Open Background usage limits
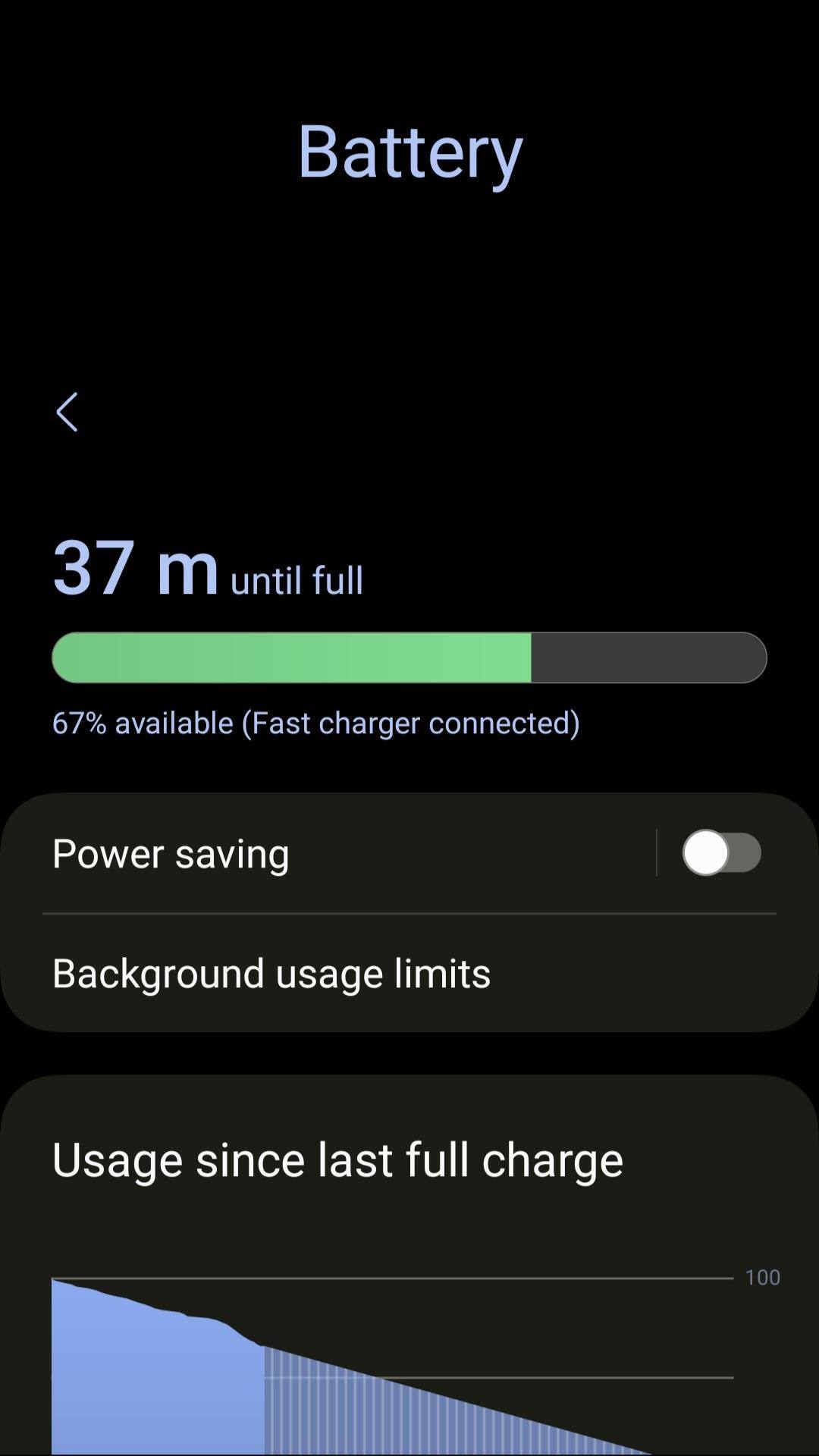This screenshot has width=819, height=1456. tap(271, 974)
